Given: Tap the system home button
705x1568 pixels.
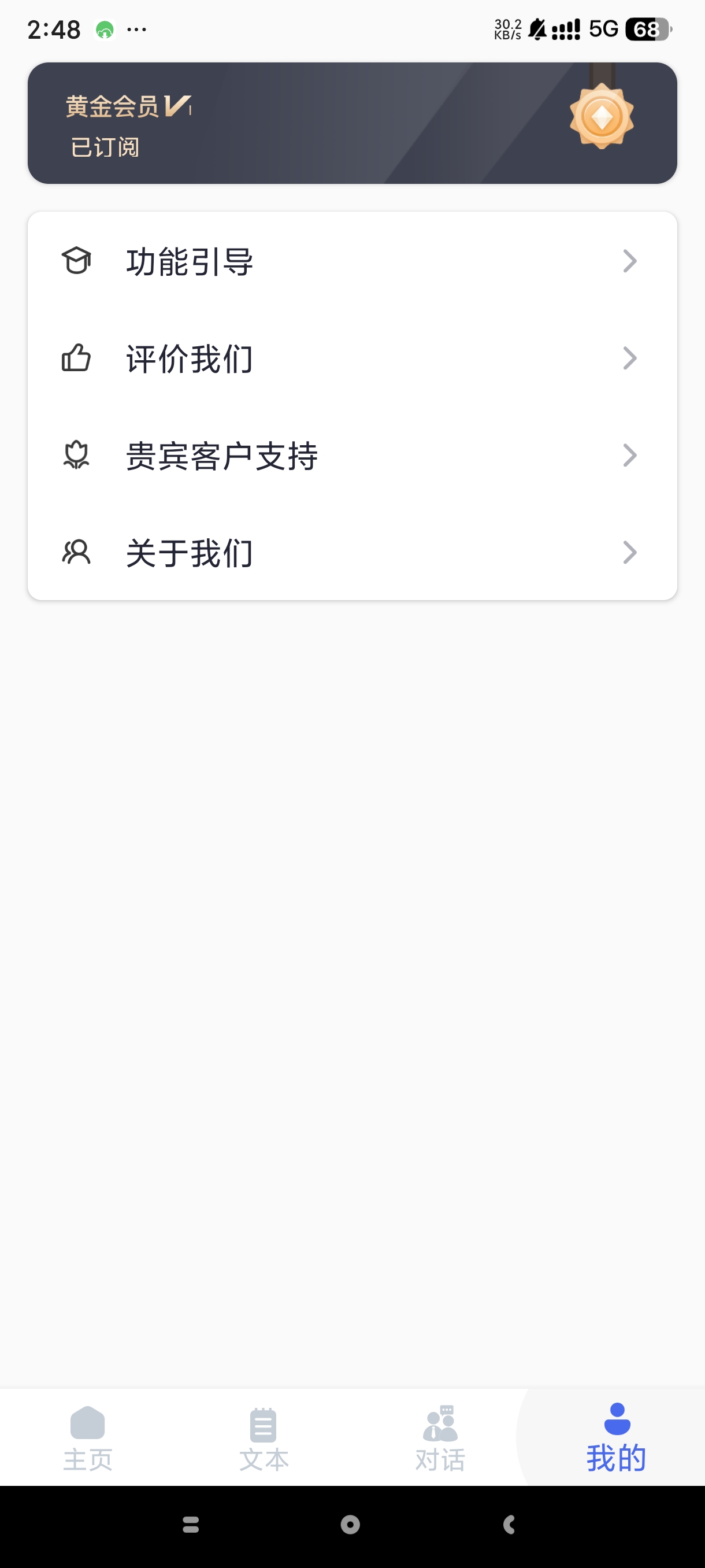Looking at the screenshot, I should (x=350, y=1524).
